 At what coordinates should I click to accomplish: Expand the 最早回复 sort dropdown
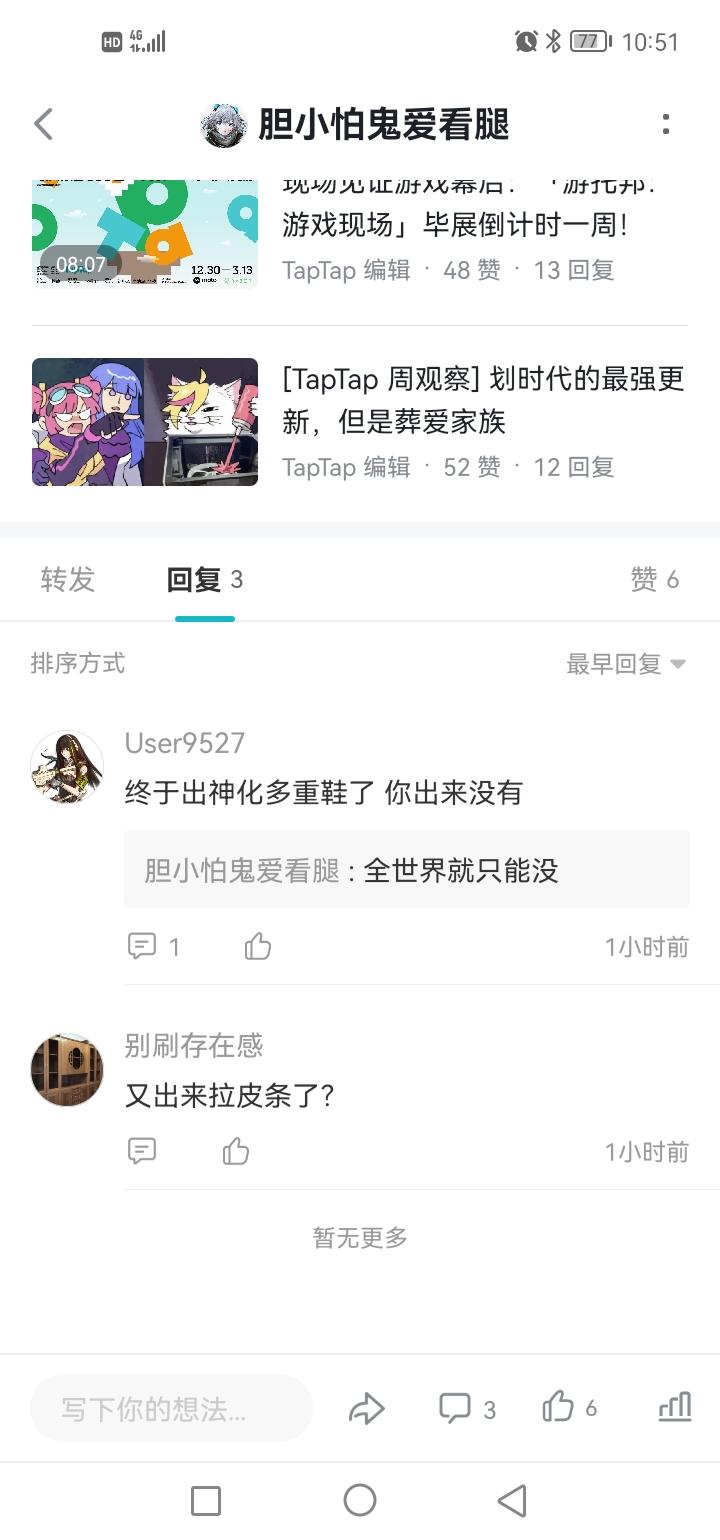[626, 664]
